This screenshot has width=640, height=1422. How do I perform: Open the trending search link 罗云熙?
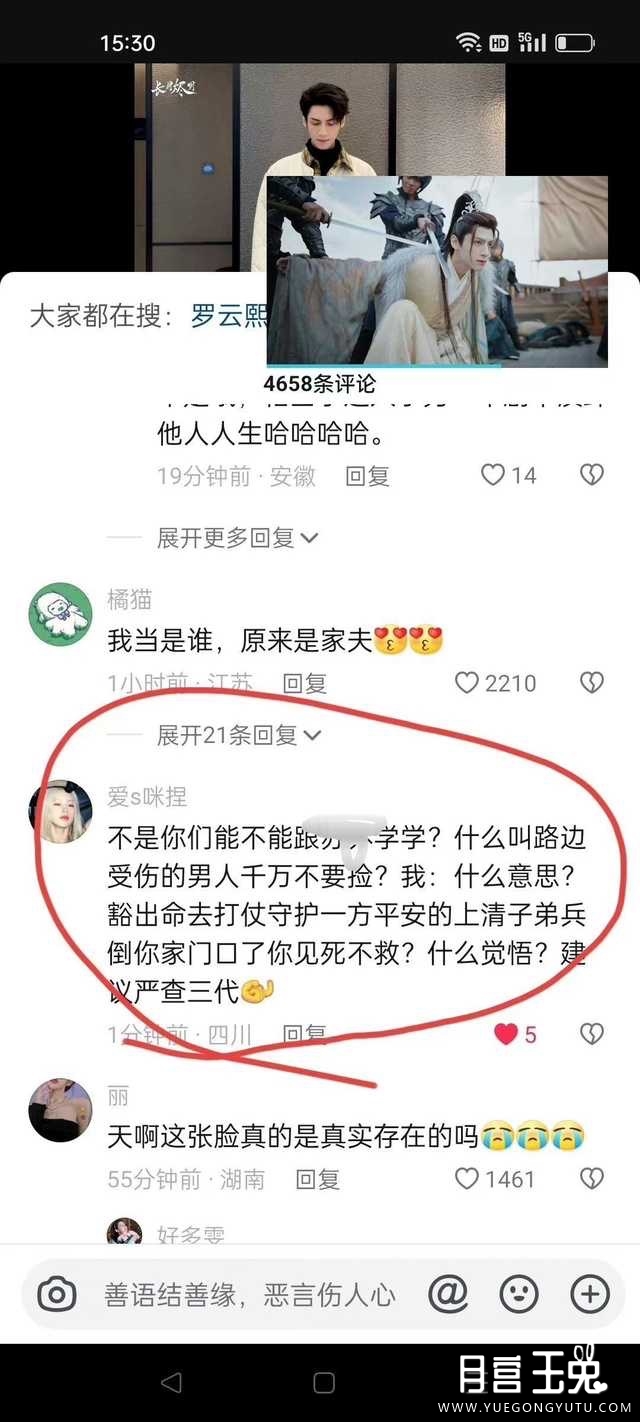(229, 317)
